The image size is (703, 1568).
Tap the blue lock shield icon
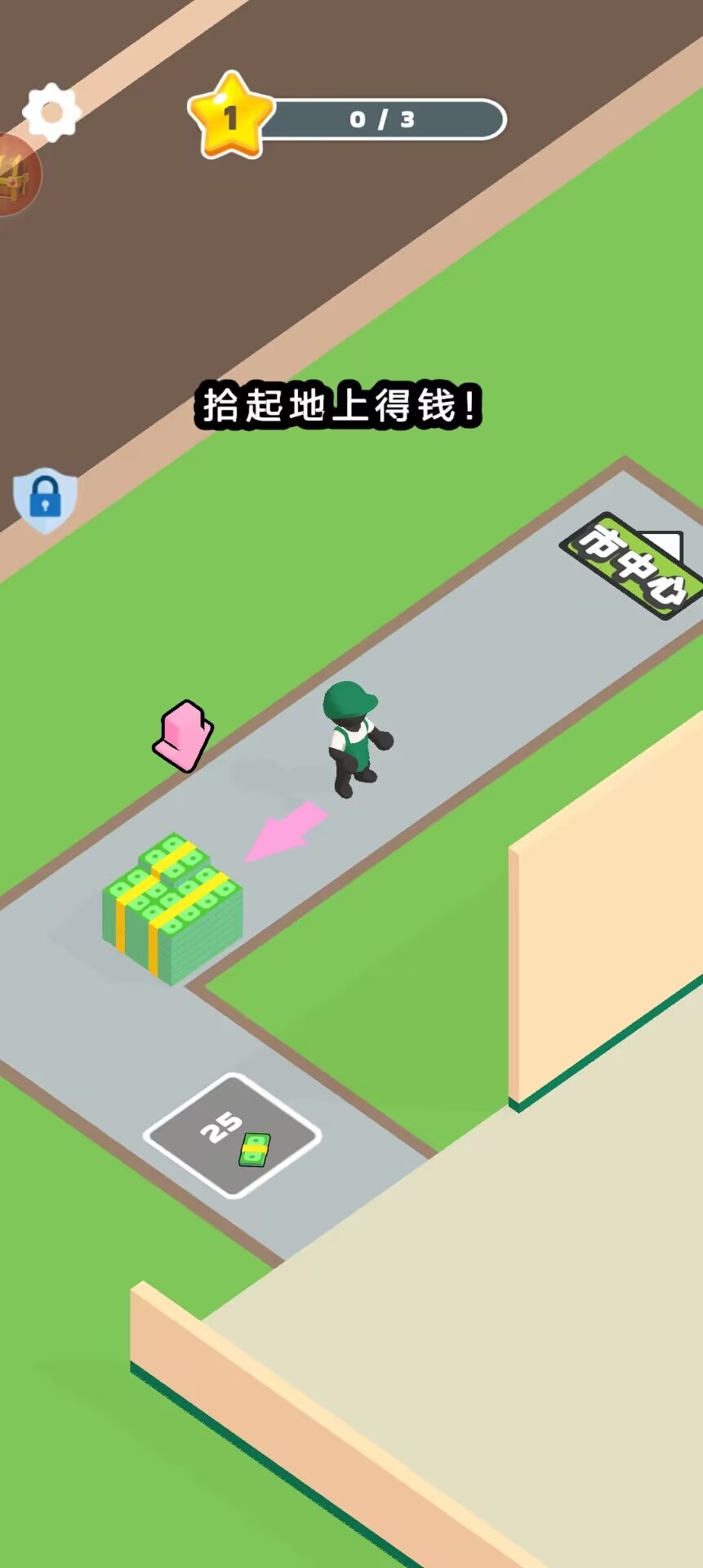[46, 498]
